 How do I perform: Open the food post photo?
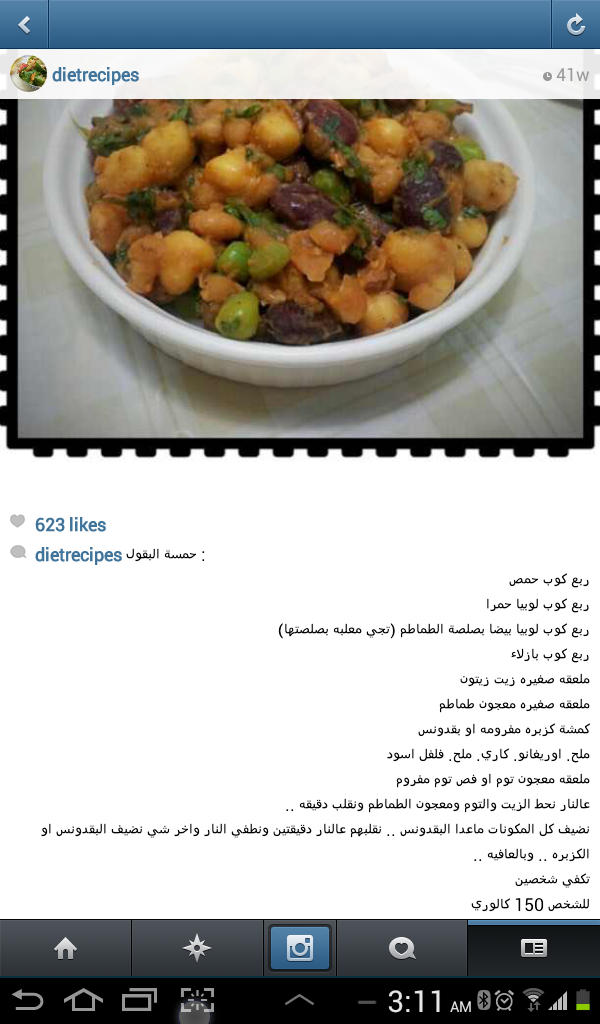click(300, 270)
